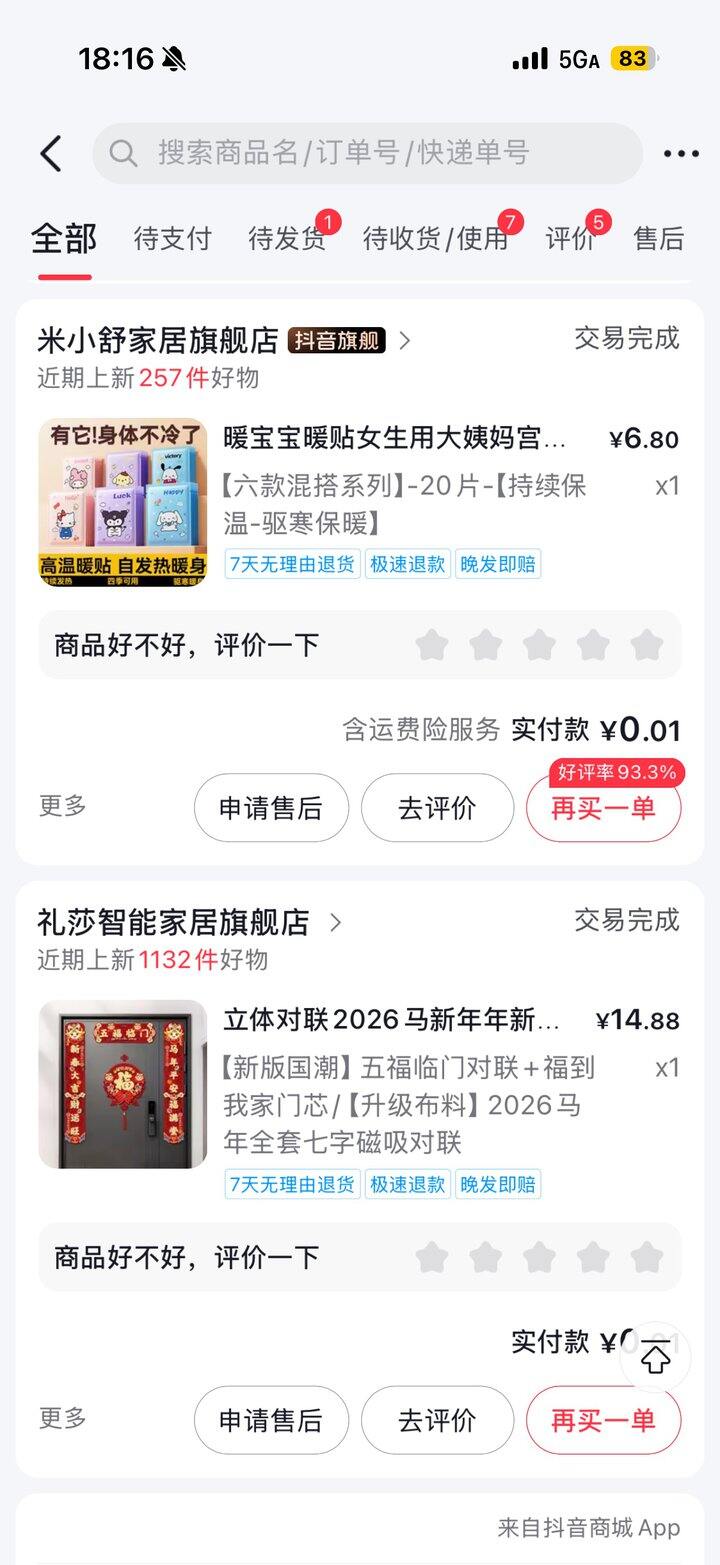Open the order search box
Image resolution: width=720 pixels, height=1565 pixels.
click(x=368, y=153)
